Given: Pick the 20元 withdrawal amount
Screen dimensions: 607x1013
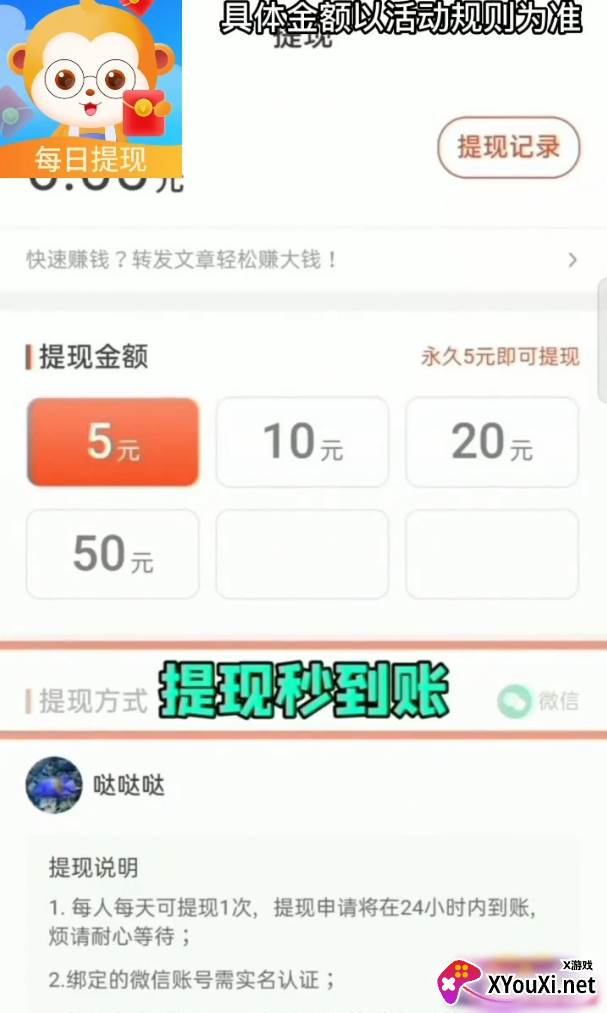Looking at the screenshot, I should (x=492, y=442).
